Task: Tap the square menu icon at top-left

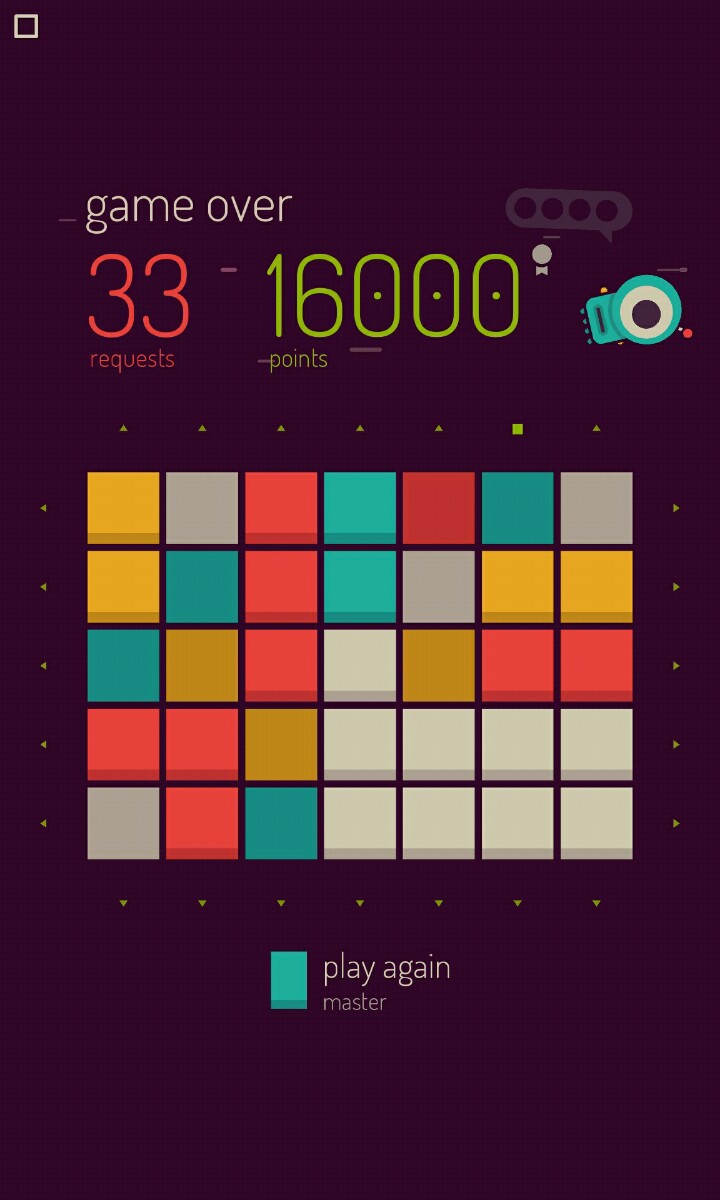Action: pos(27,27)
